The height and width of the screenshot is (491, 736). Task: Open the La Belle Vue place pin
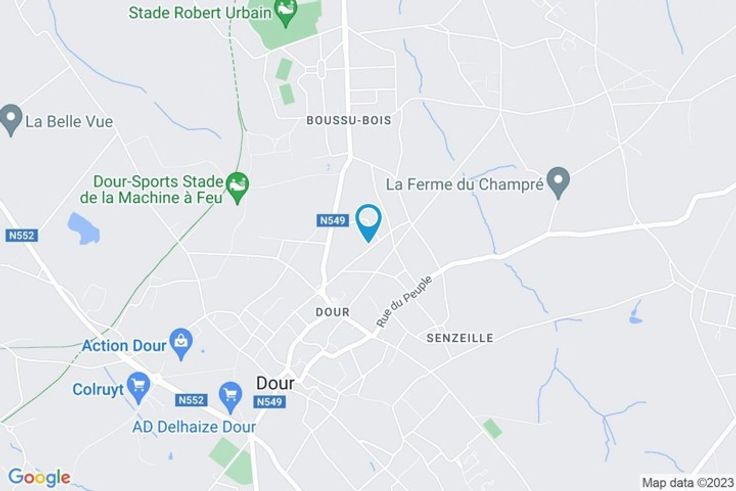(x=11, y=120)
